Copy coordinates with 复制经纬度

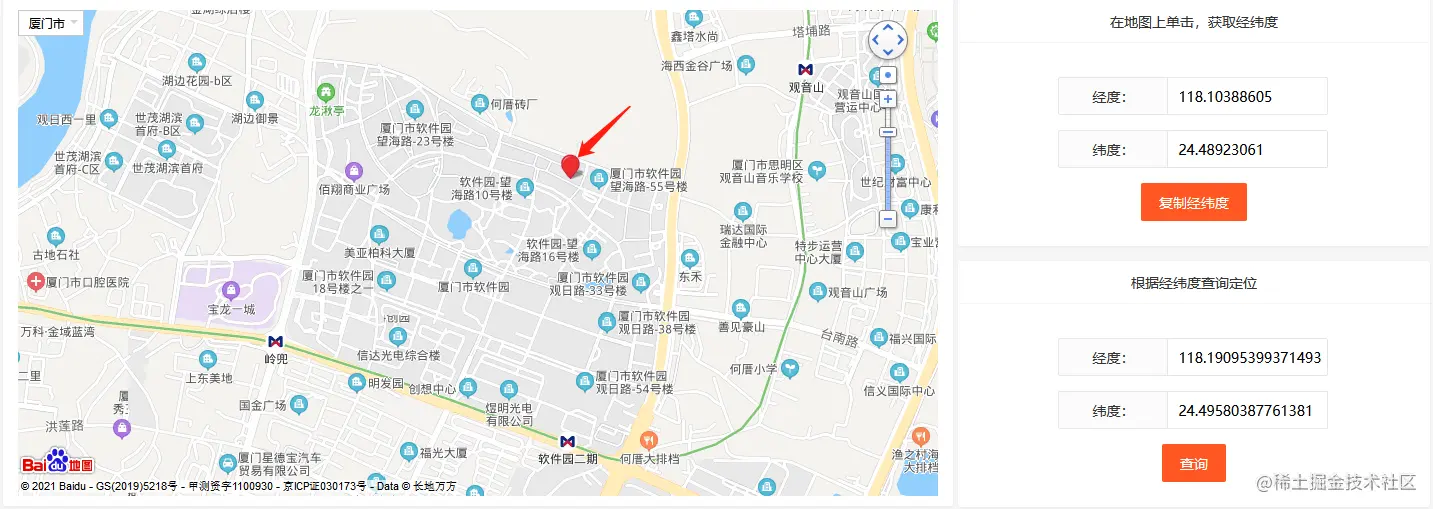click(x=1193, y=202)
